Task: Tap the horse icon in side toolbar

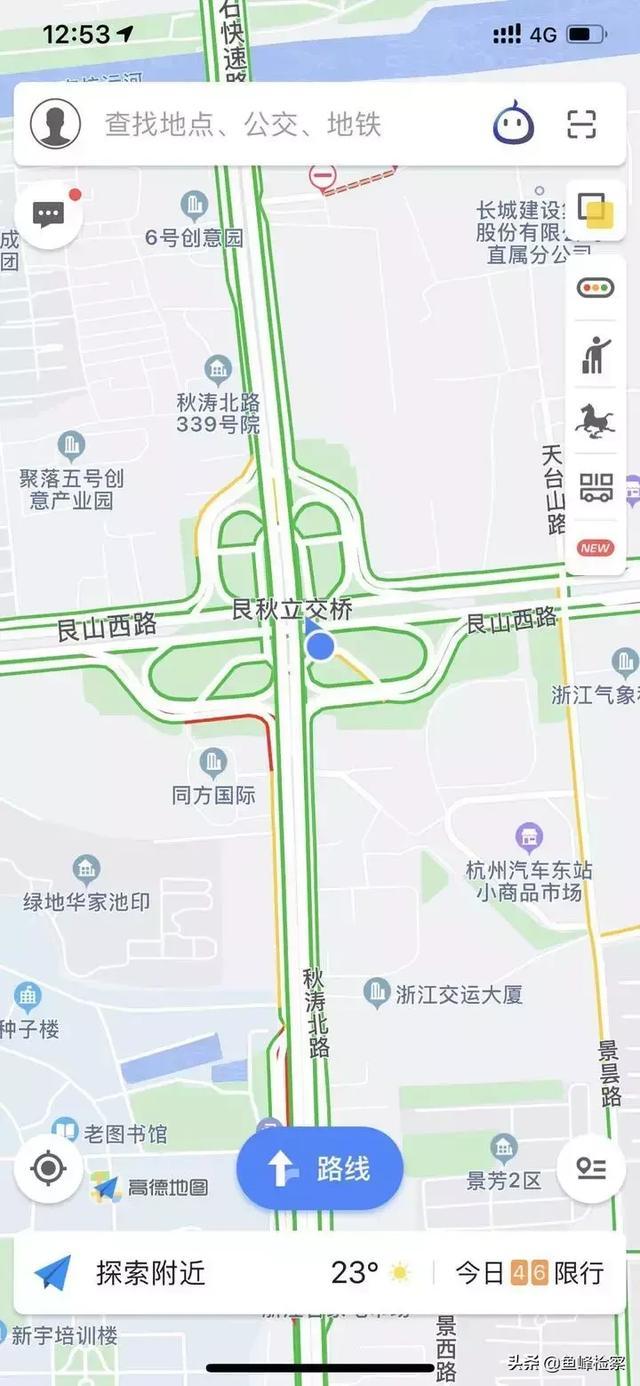Action: point(596,421)
